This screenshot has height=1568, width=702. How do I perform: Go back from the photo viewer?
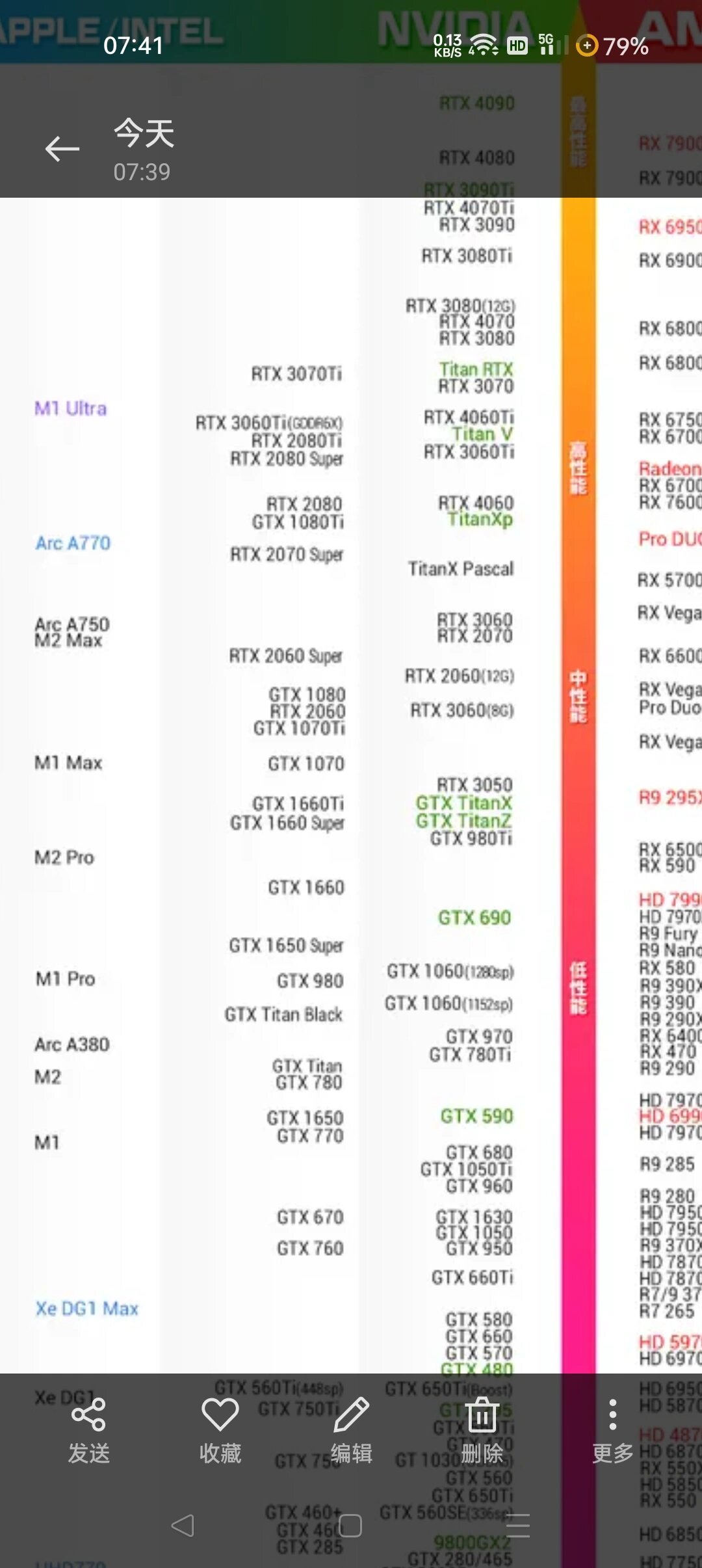(x=62, y=149)
